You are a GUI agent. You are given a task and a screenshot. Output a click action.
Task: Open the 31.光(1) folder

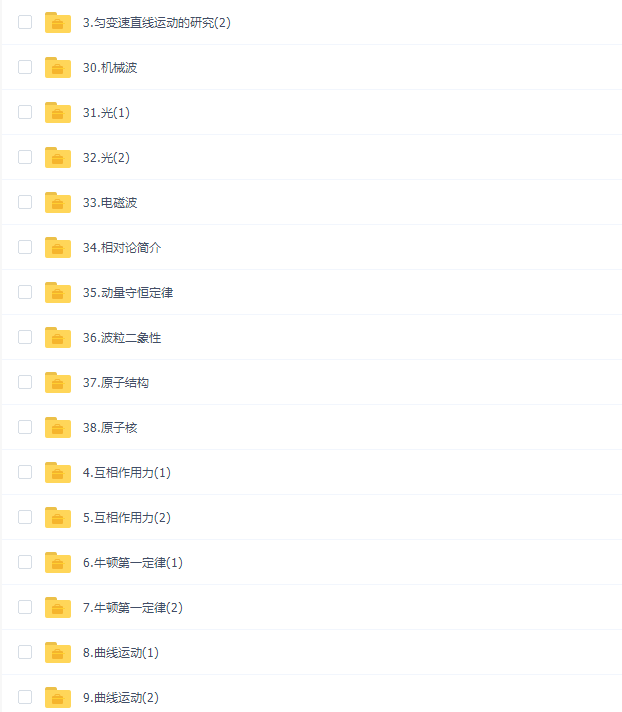[106, 112]
